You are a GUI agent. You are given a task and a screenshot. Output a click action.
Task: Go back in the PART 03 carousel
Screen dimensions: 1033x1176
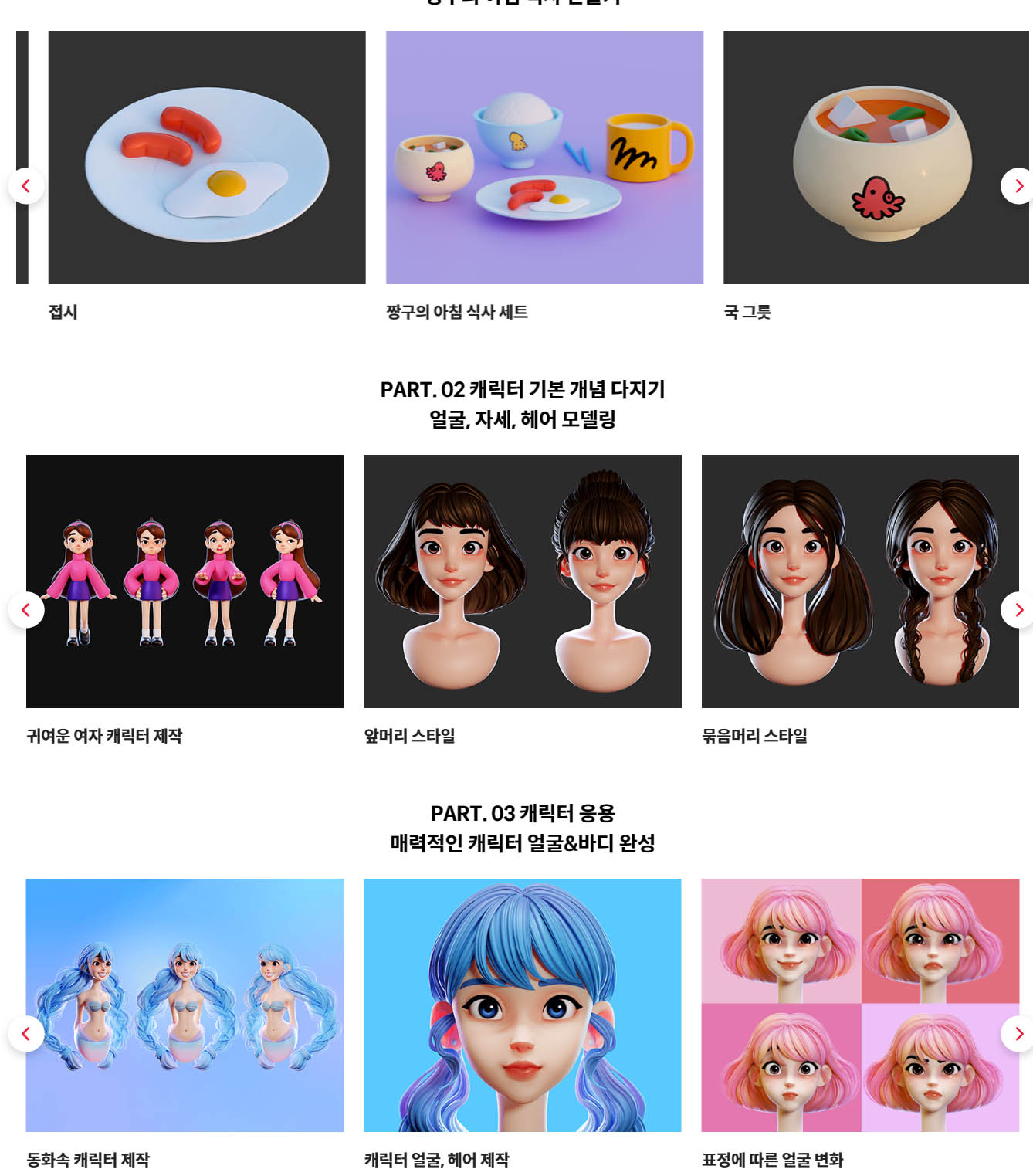point(26,1034)
